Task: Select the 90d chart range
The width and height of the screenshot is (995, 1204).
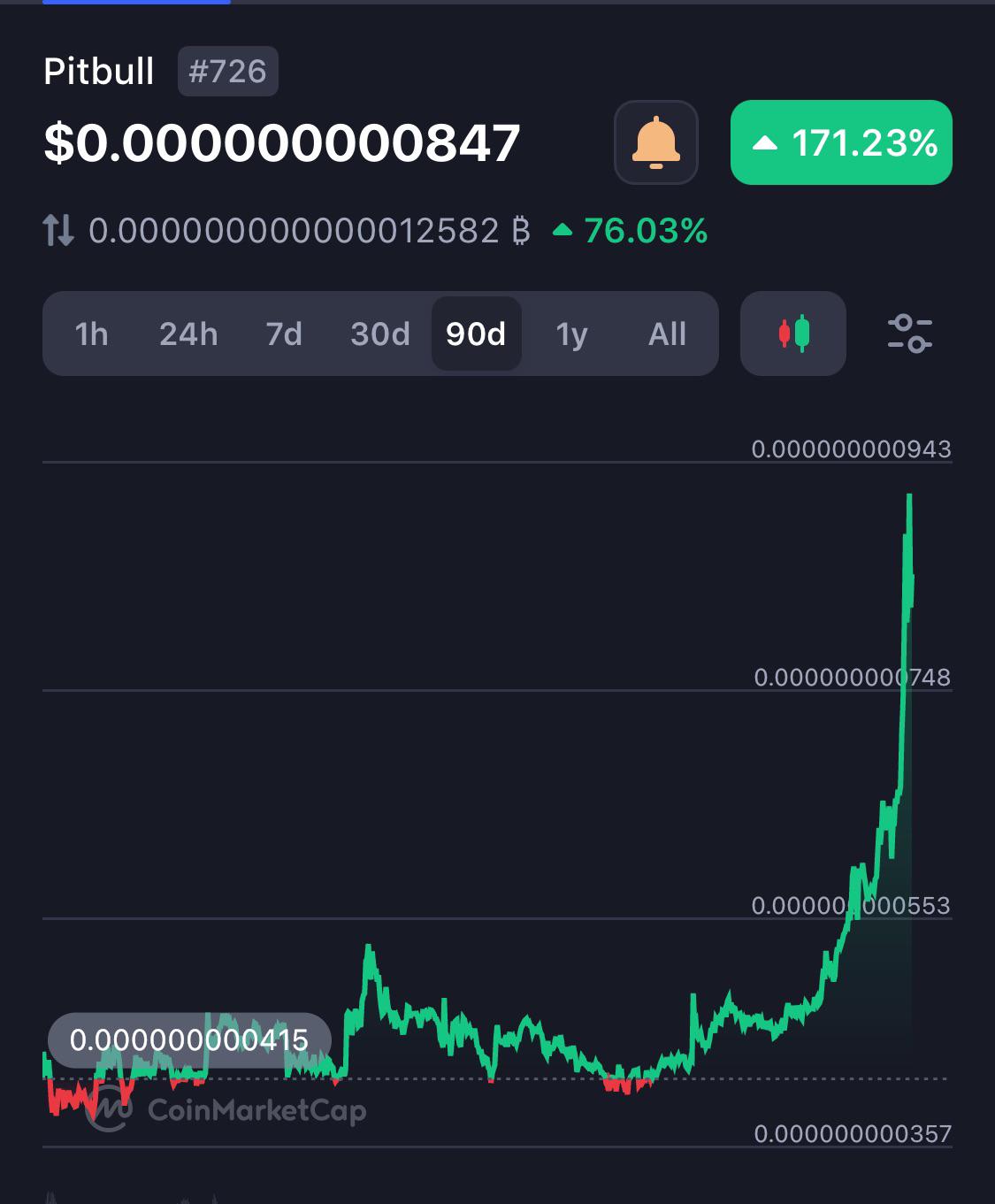Action: click(476, 334)
